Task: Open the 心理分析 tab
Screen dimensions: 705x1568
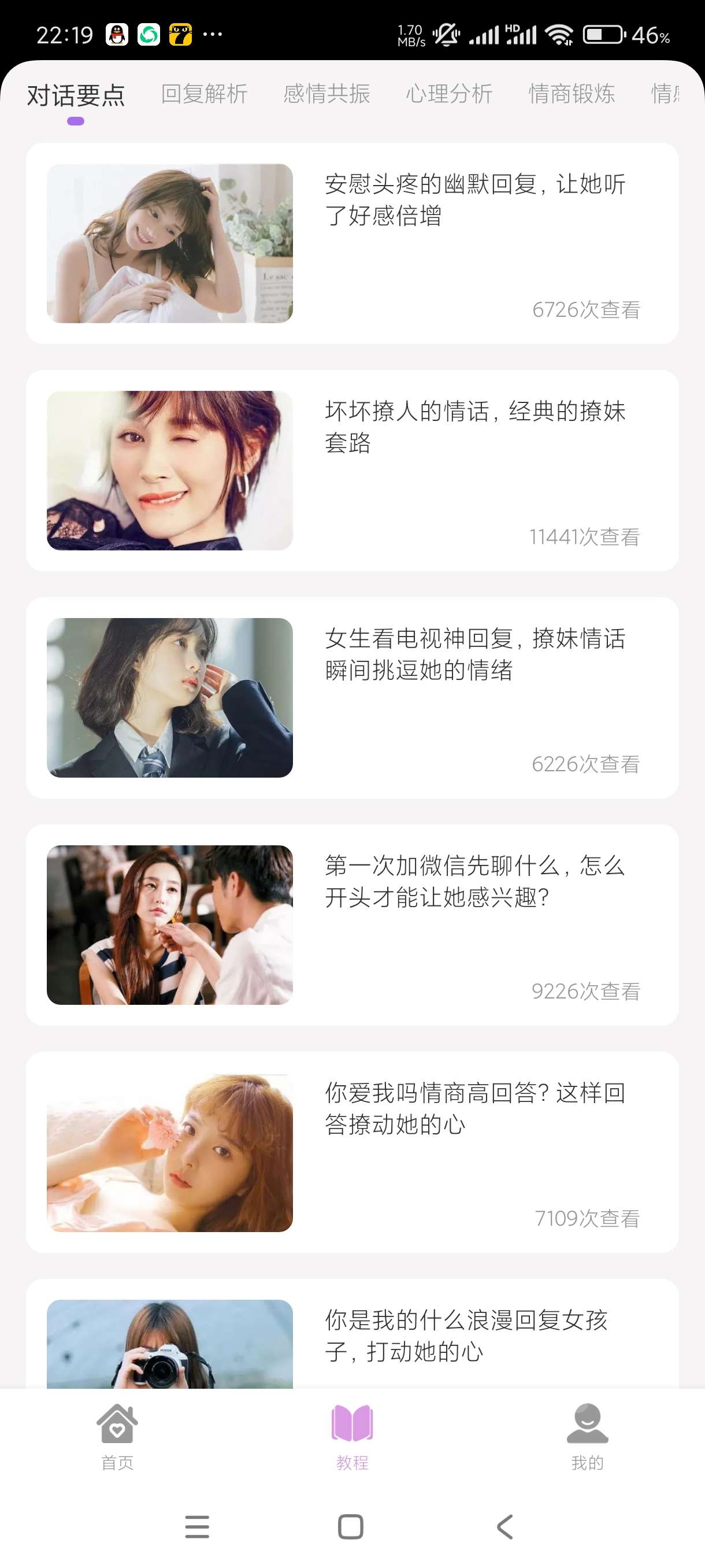Action: 449,94
